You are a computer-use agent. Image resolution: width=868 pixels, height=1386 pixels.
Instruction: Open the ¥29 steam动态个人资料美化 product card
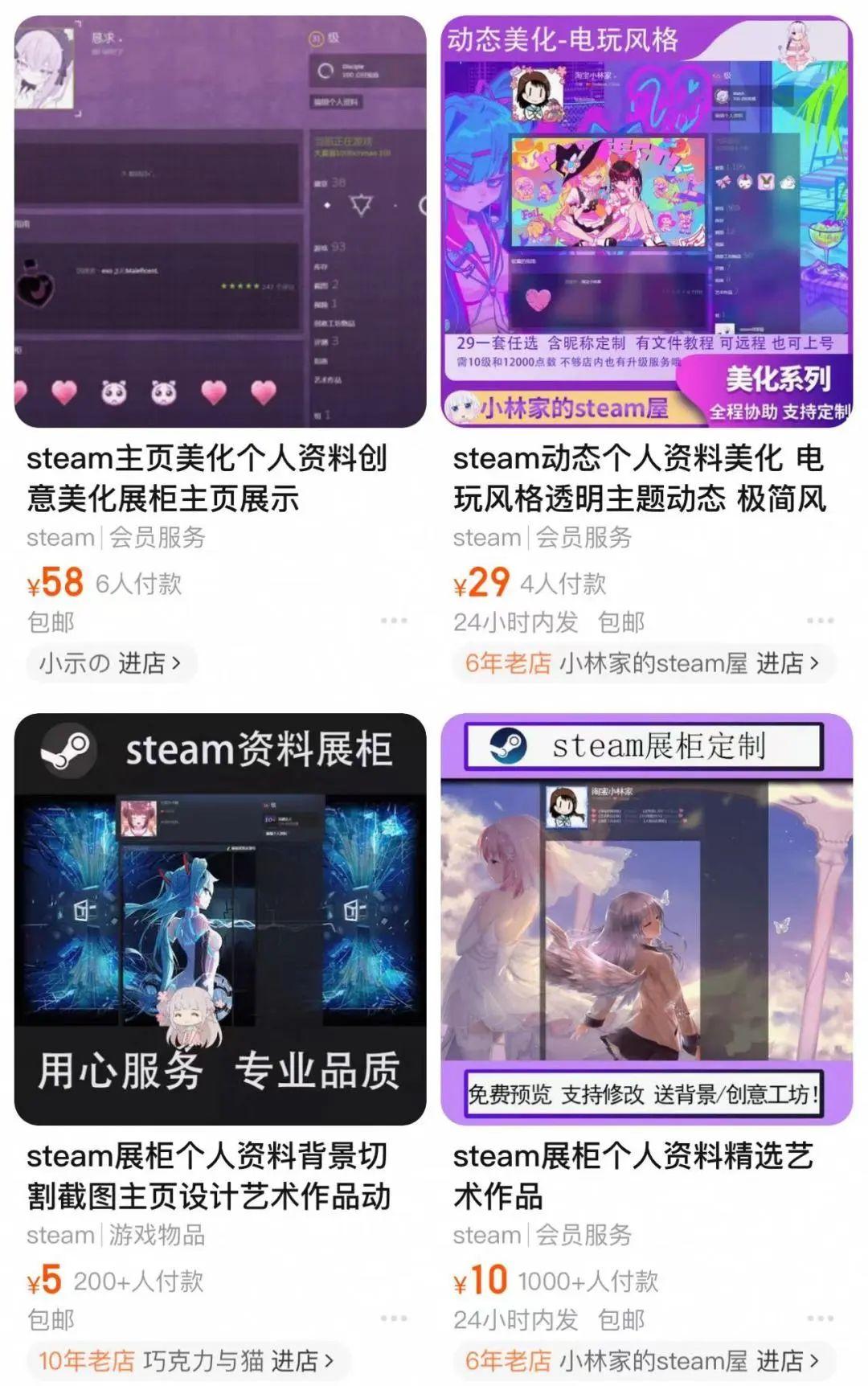[646, 222]
